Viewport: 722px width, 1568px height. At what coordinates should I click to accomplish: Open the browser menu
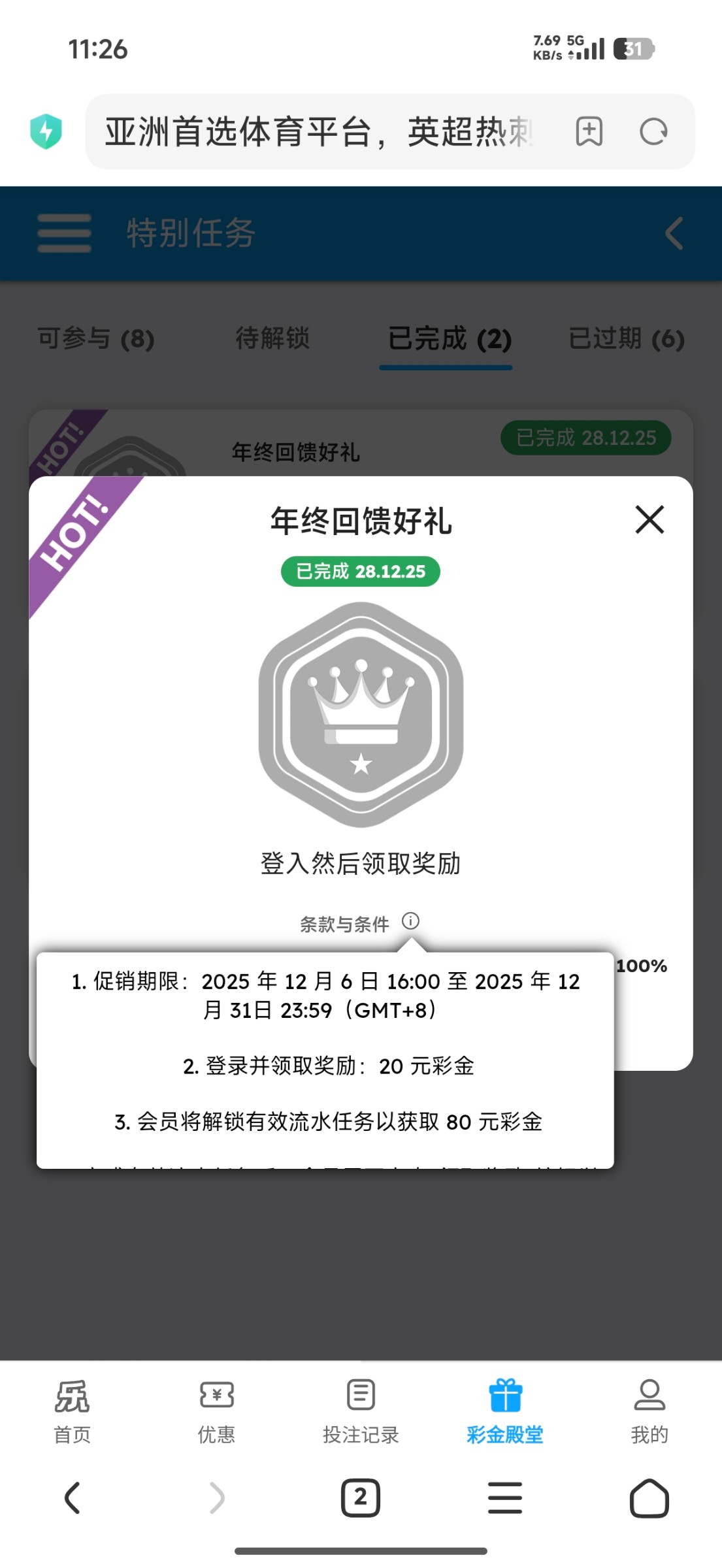click(505, 1497)
